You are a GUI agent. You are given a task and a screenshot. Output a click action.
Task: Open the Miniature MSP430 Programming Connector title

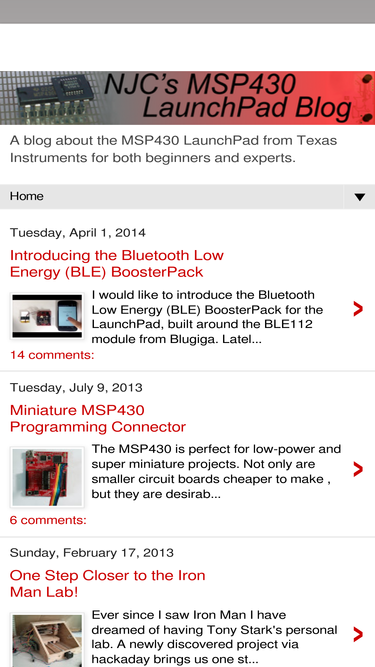pyautogui.click(x=98, y=418)
